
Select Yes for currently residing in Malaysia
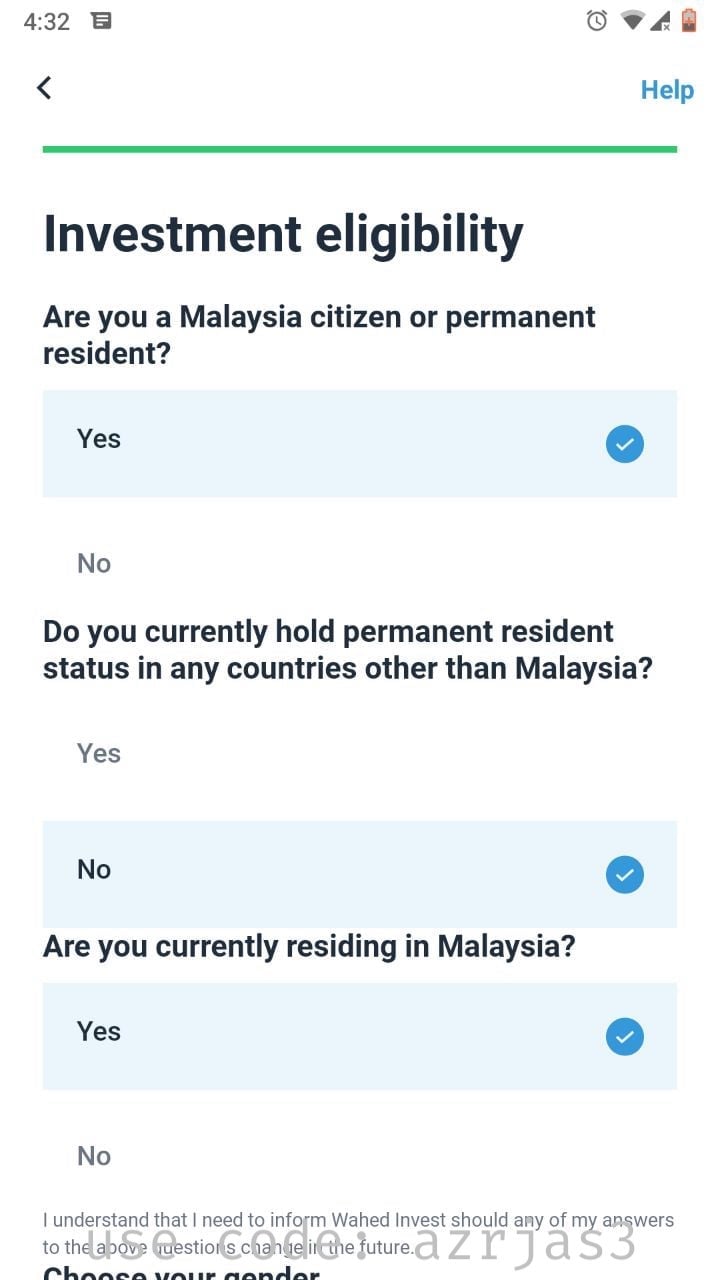pyautogui.click(x=360, y=1036)
